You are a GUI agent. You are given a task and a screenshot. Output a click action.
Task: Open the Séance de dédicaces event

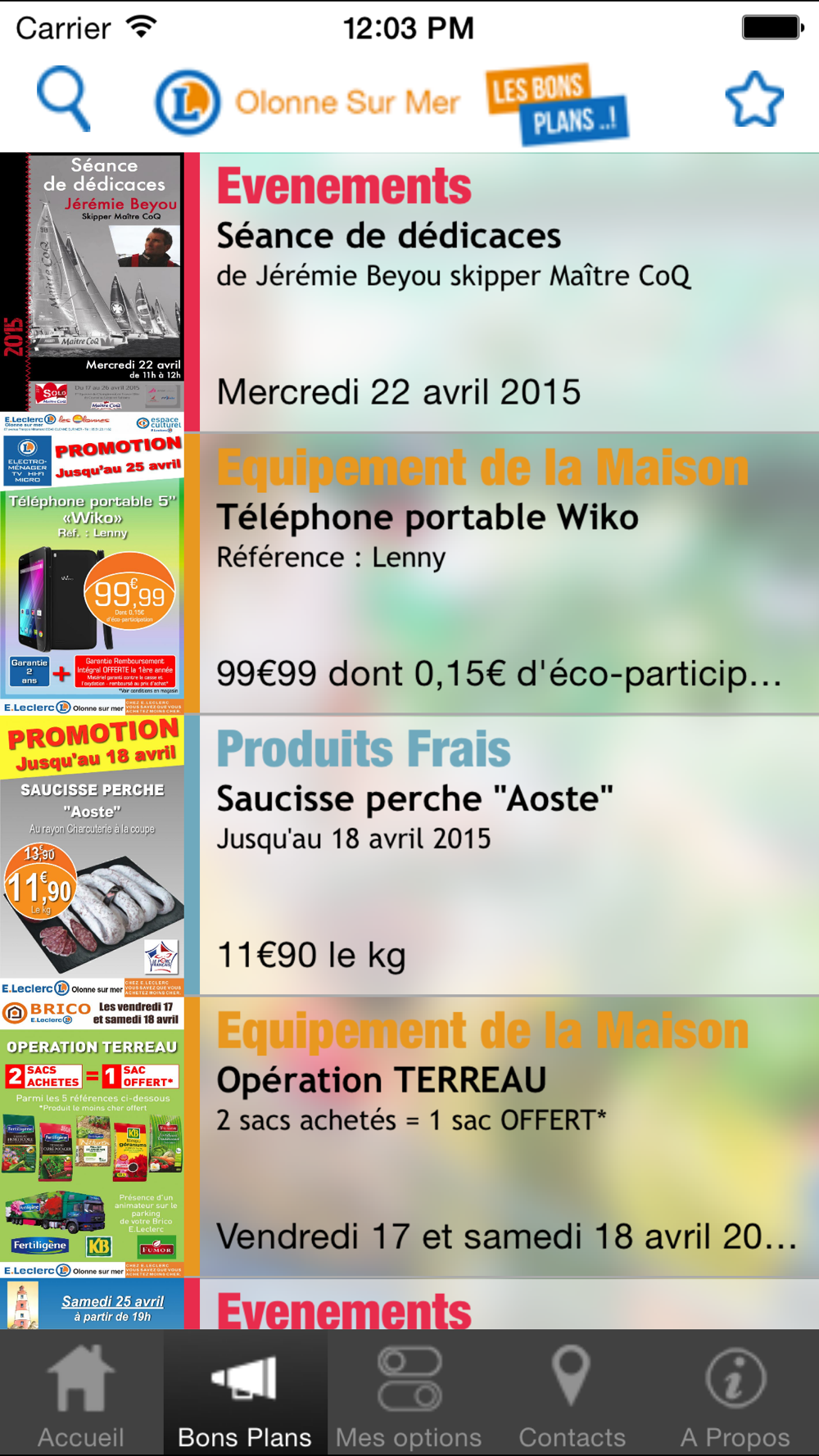(409, 292)
